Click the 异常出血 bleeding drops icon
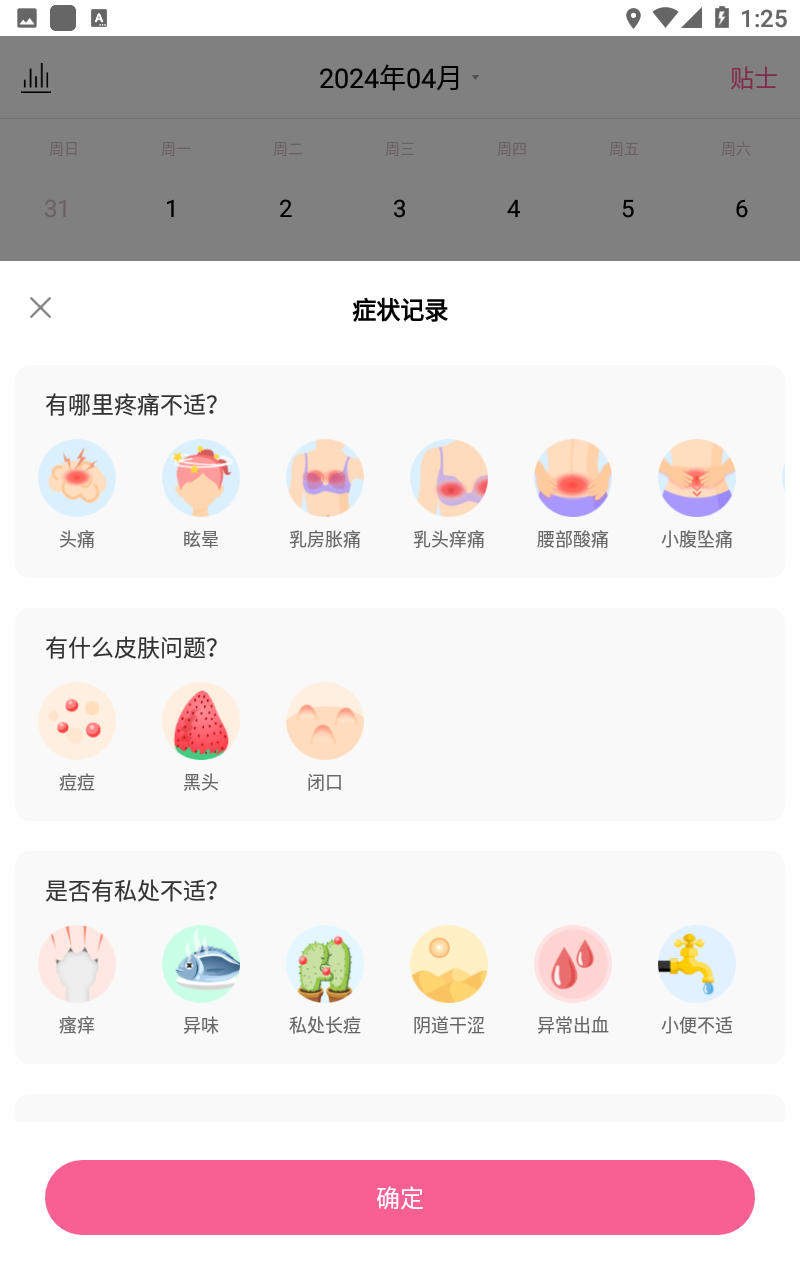This screenshot has height=1280, width=800. 573,963
